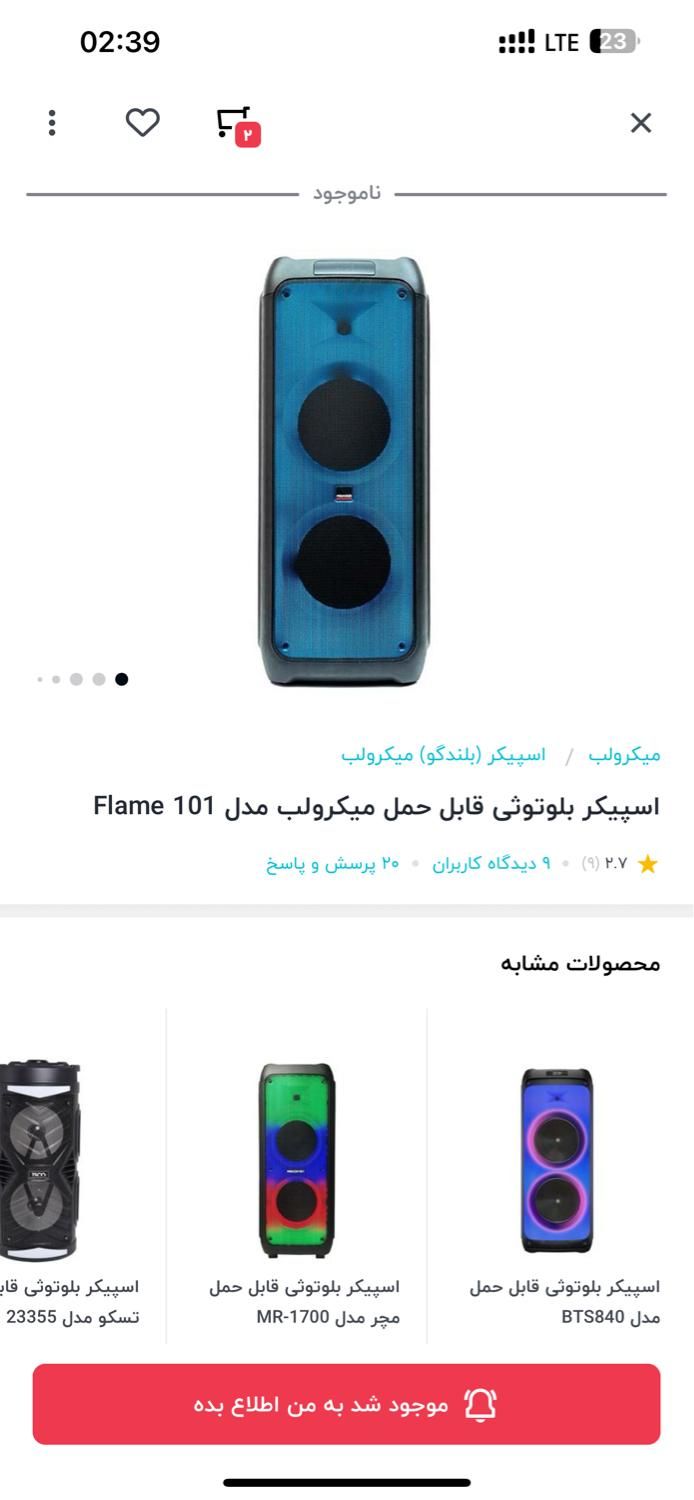
Task: Tap موجود شد به من اطلاع بده button
Action: pyautogui.click(x=346, y=1404)
